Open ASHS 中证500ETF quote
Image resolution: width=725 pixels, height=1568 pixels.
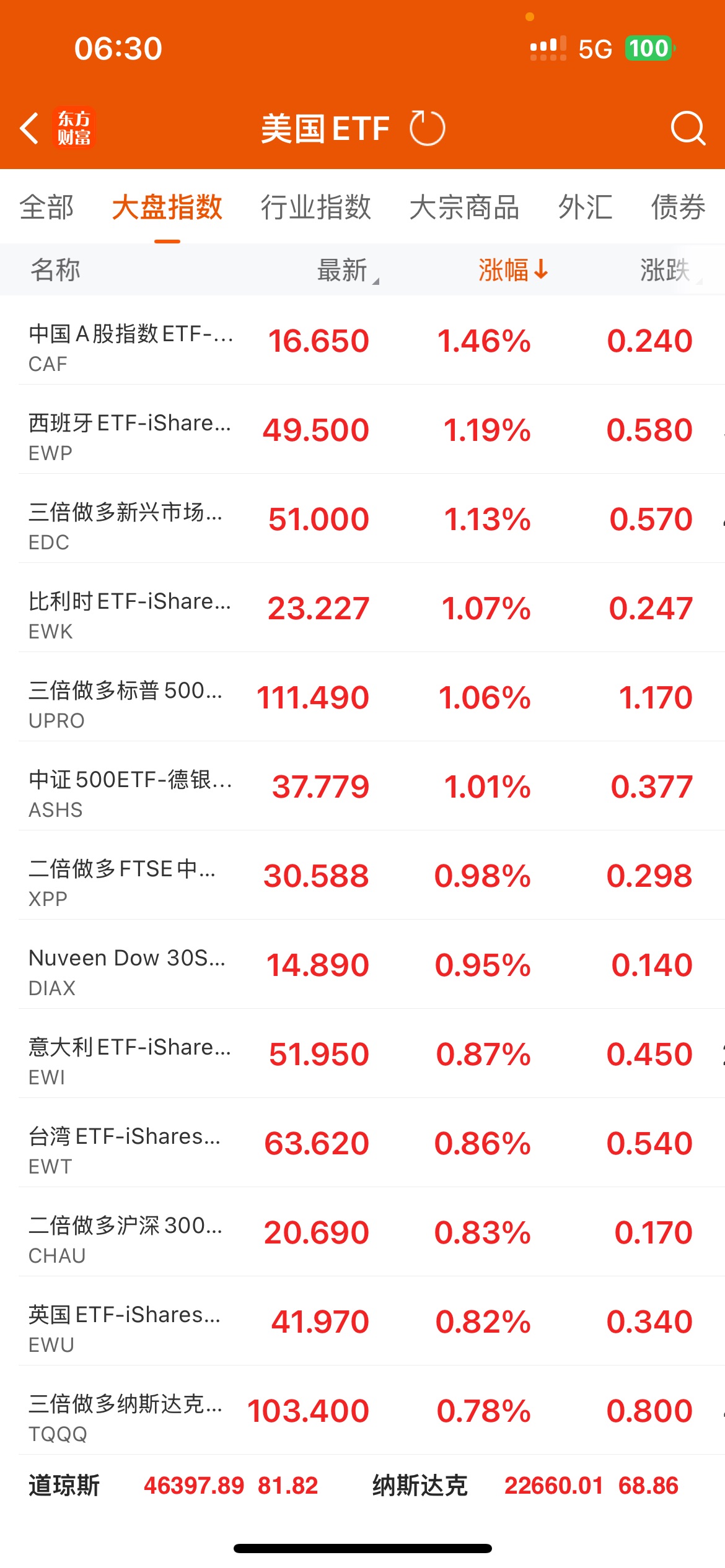[362, 786]
